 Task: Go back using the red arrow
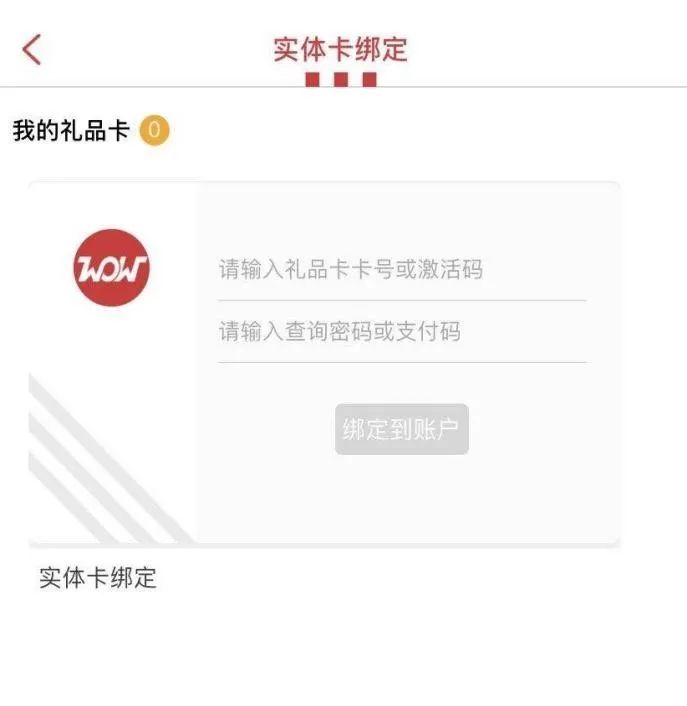(x=32, y=48)
